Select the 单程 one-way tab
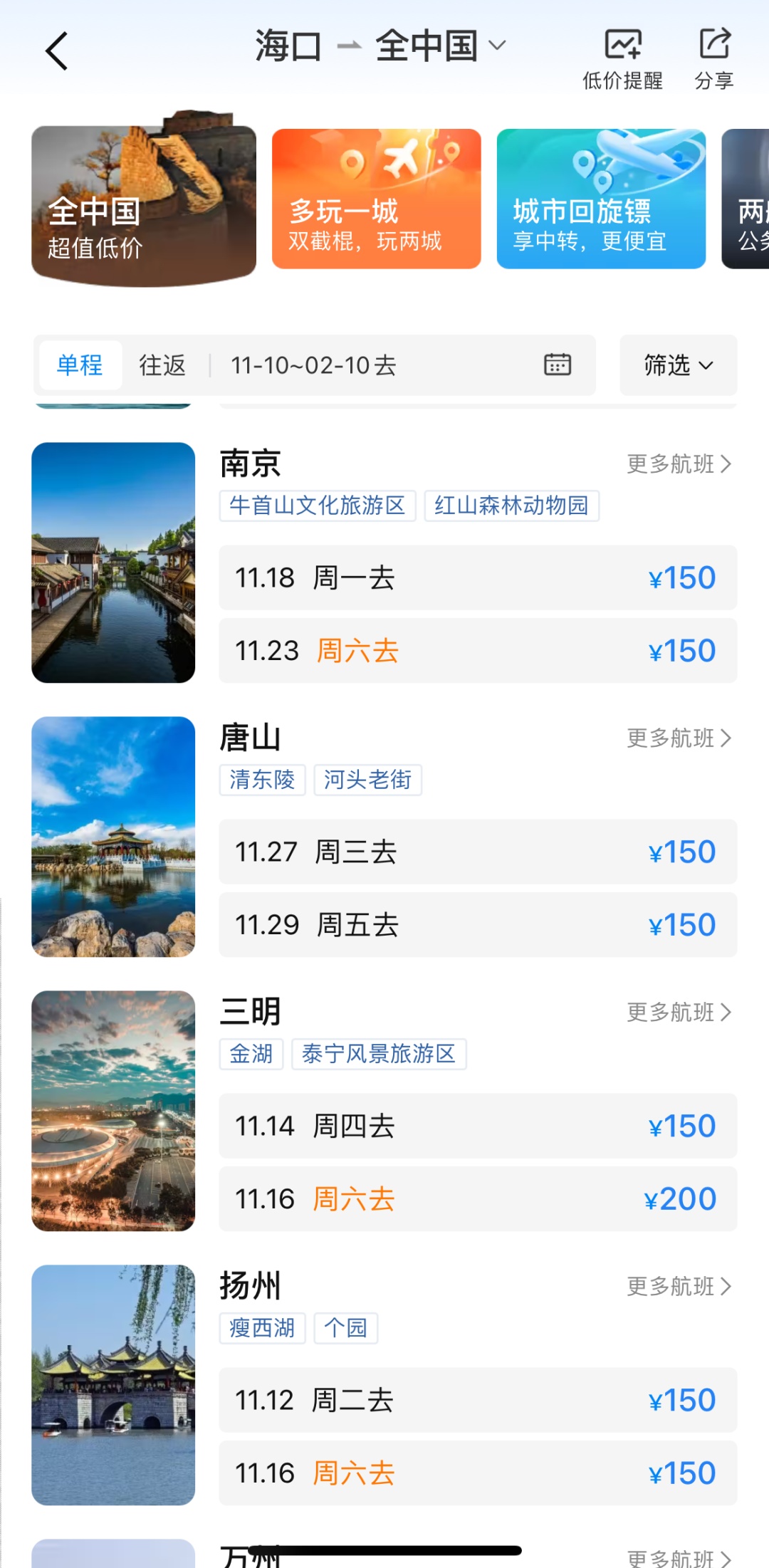Screen dimensions: 769x1568 [x=80, y=365]
